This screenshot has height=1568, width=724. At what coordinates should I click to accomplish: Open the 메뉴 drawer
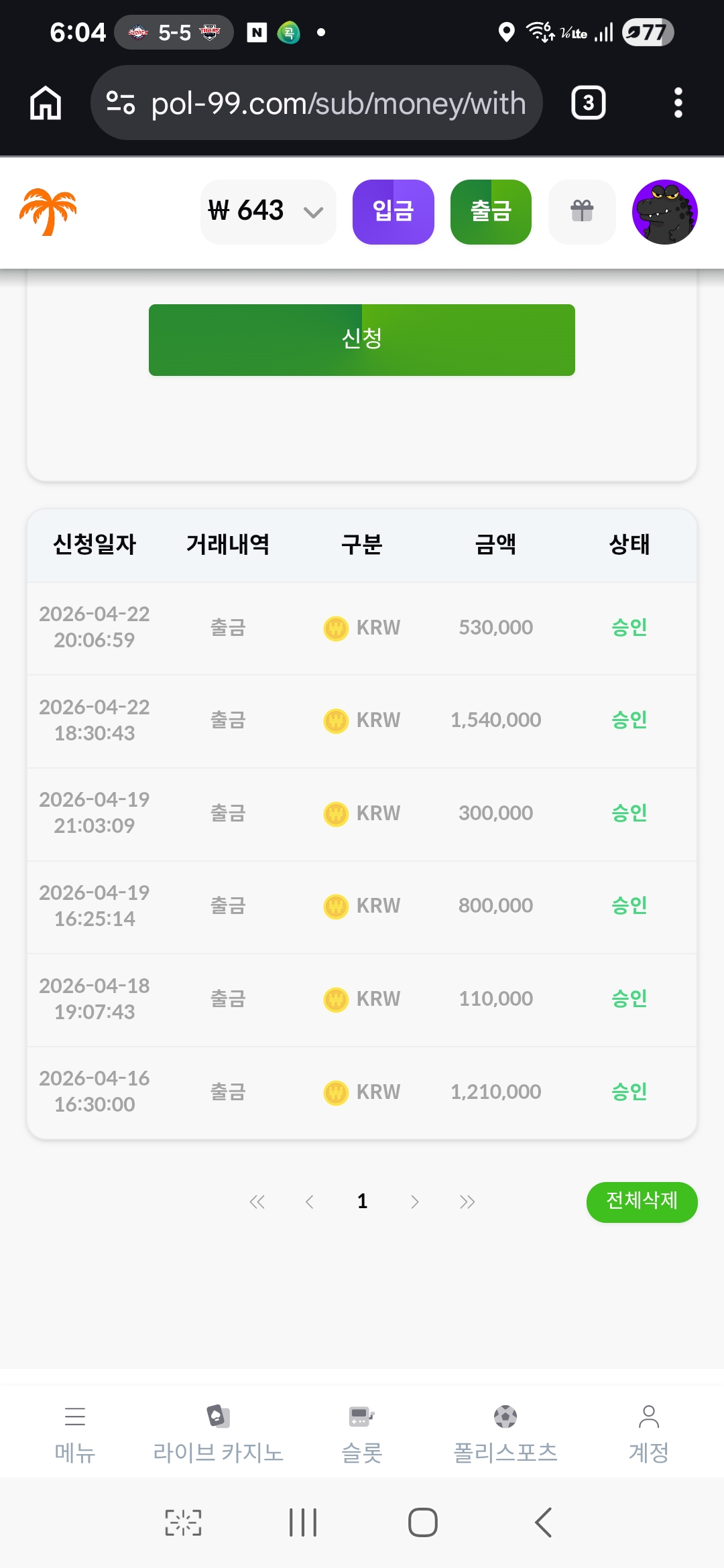click(x=74, y=1434)
